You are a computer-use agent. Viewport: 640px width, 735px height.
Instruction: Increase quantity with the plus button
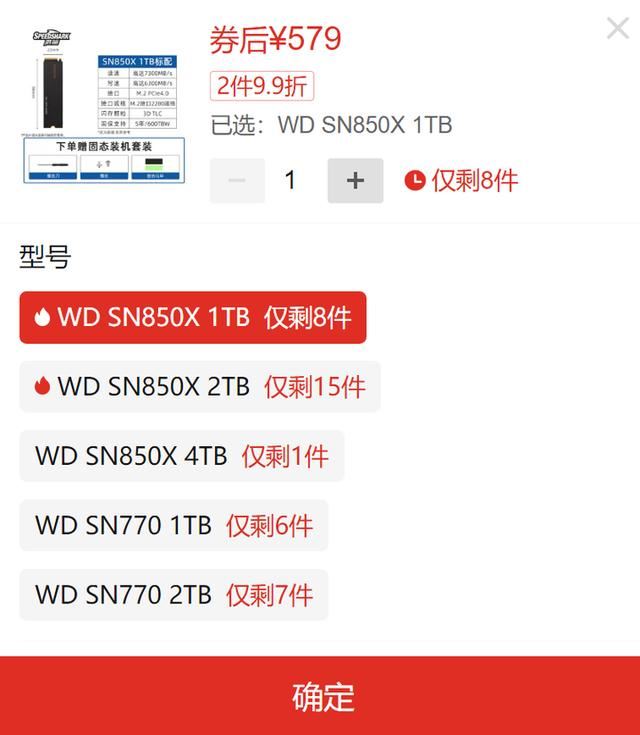[x=355, y=181]
